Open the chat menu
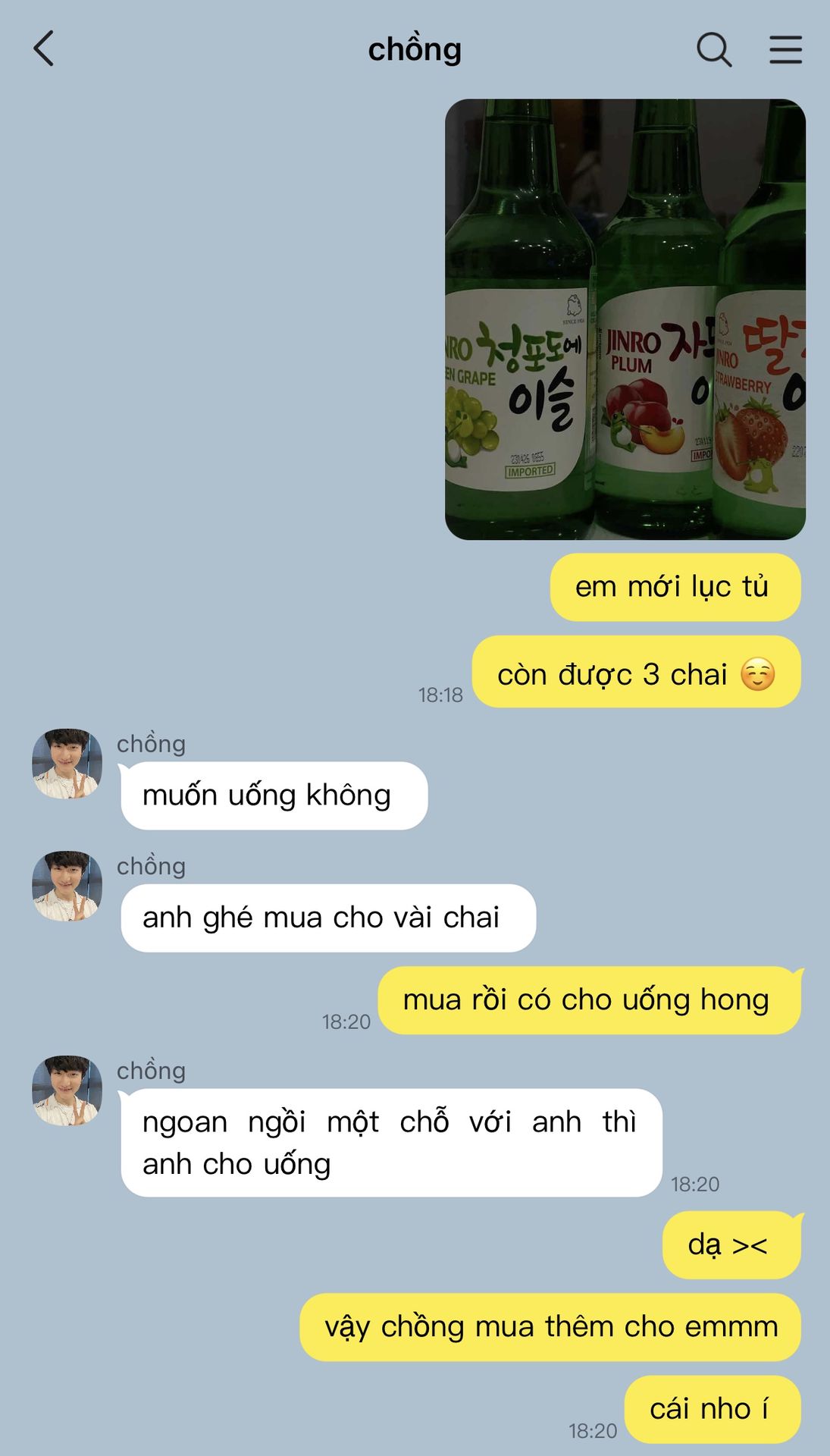Image resolution: width=830 pixels, height=1456 pixels. click(785, 50)
